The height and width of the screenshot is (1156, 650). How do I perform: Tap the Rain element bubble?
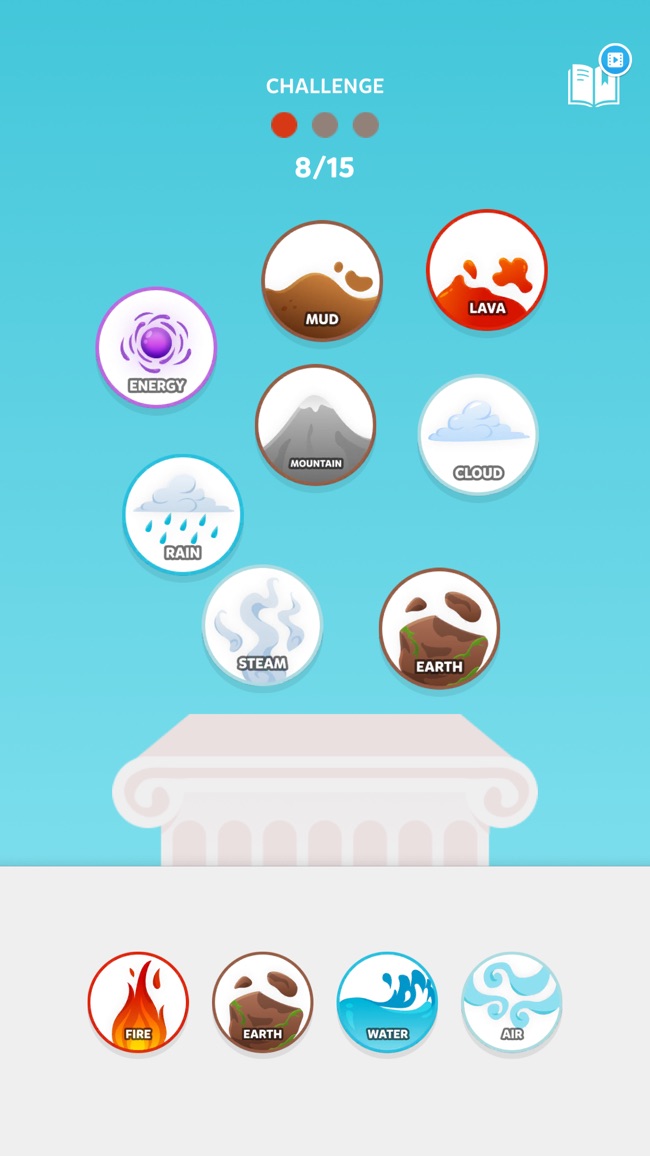(x=183, y=515)
